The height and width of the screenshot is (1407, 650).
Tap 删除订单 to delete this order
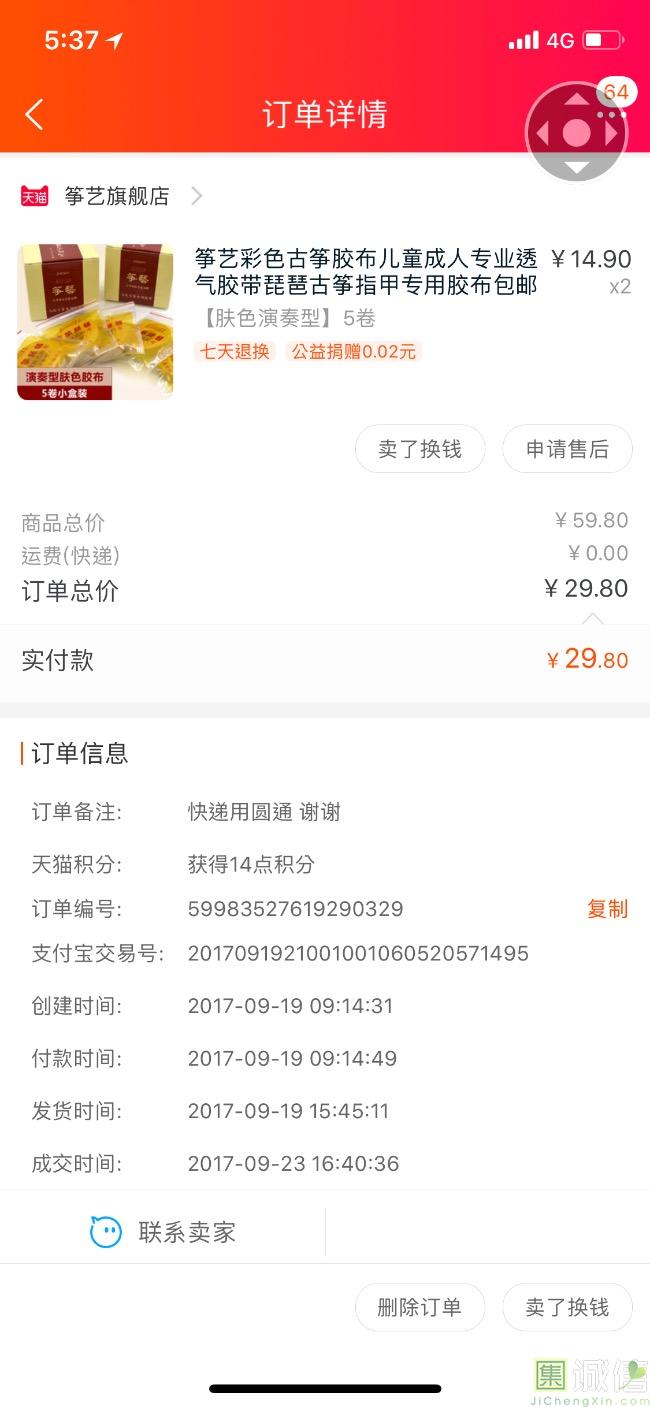pyautogui.click(x=420, y=1307)
